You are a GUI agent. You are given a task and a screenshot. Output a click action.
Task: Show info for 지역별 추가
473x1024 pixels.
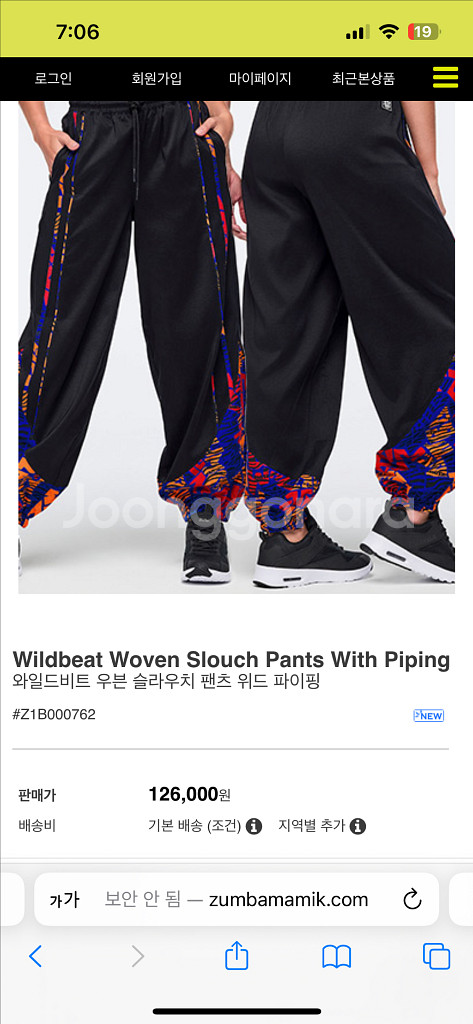pyautogui.click(x=357, y=826)
